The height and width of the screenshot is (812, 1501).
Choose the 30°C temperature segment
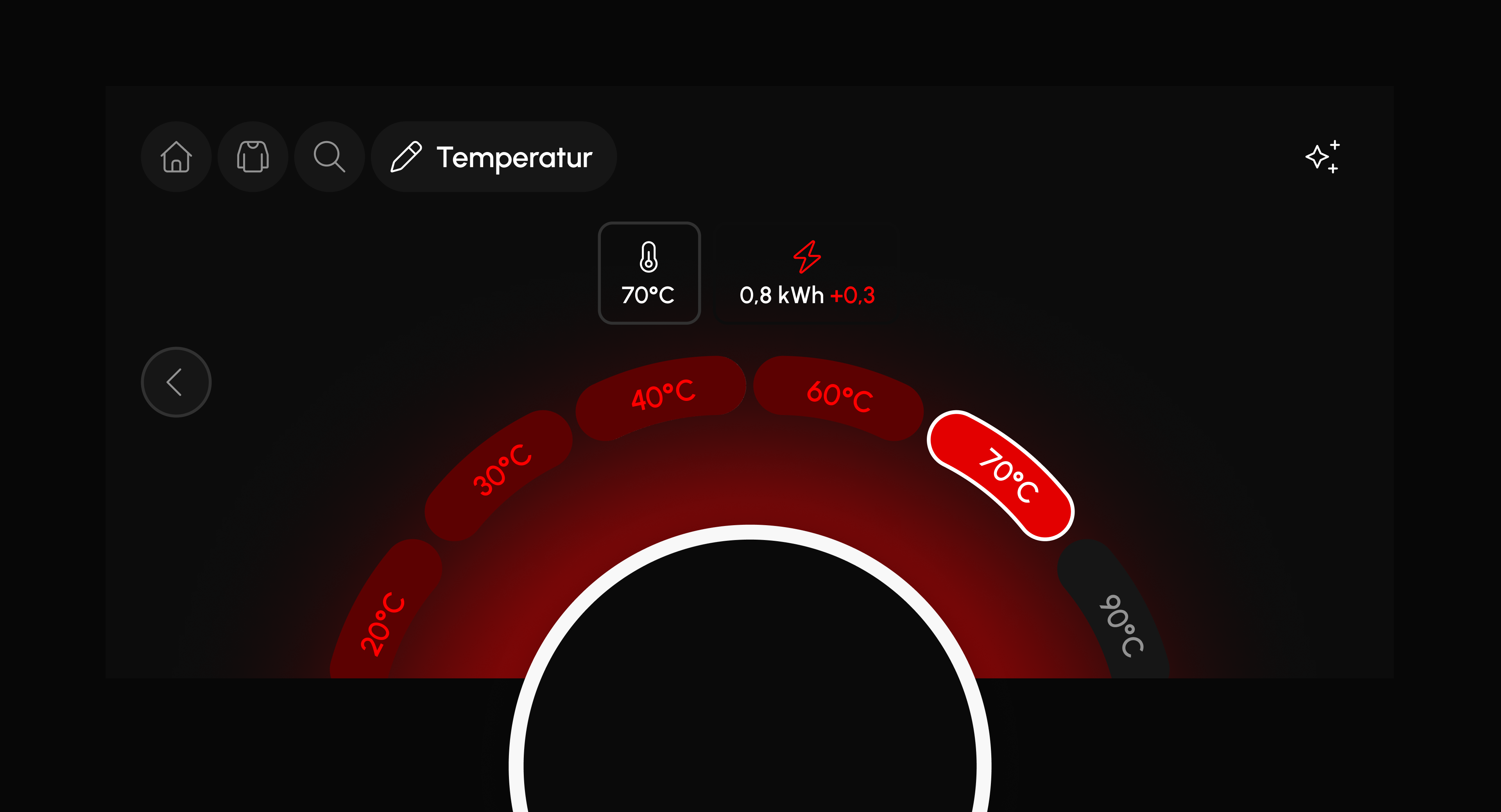(500, 470)
